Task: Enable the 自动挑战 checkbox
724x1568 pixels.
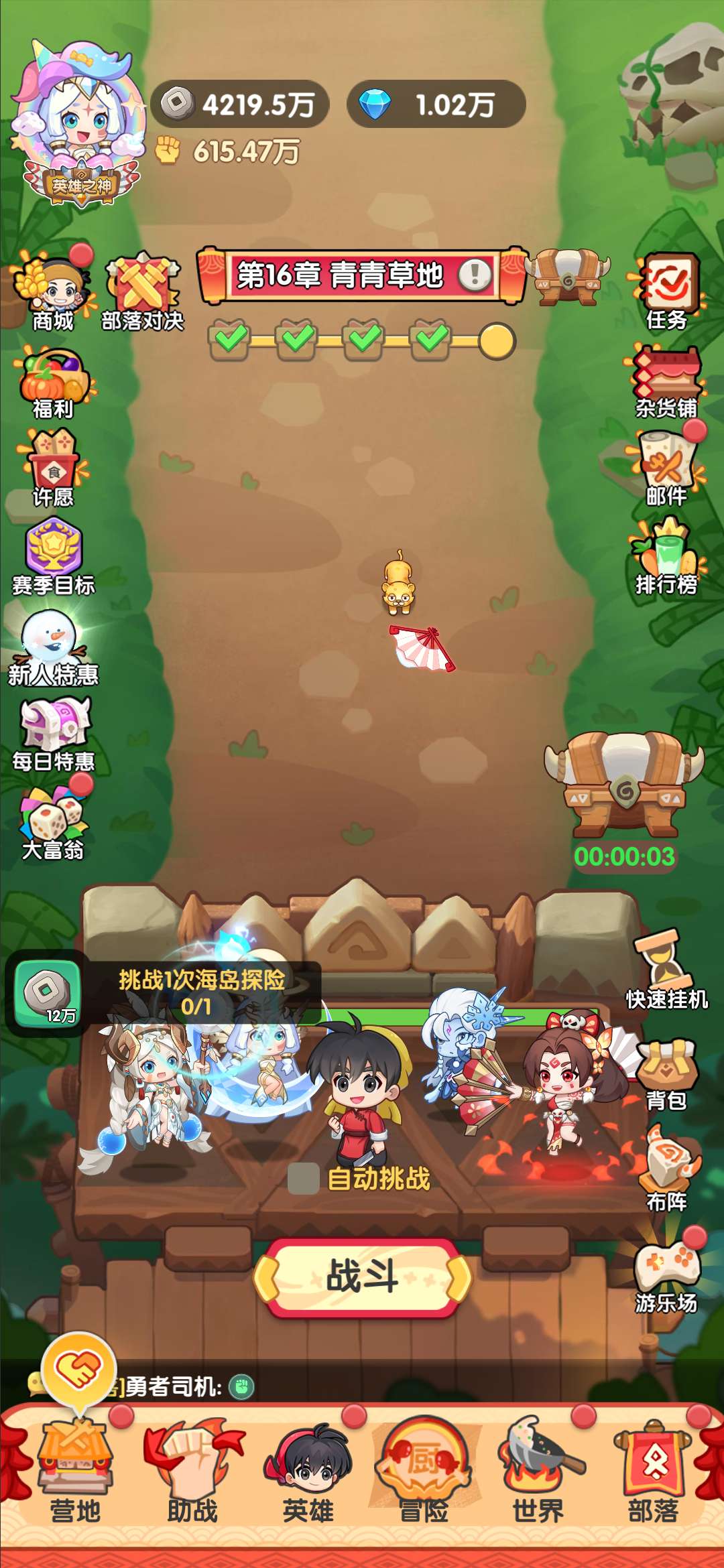Action: (x=303, y=1179)
